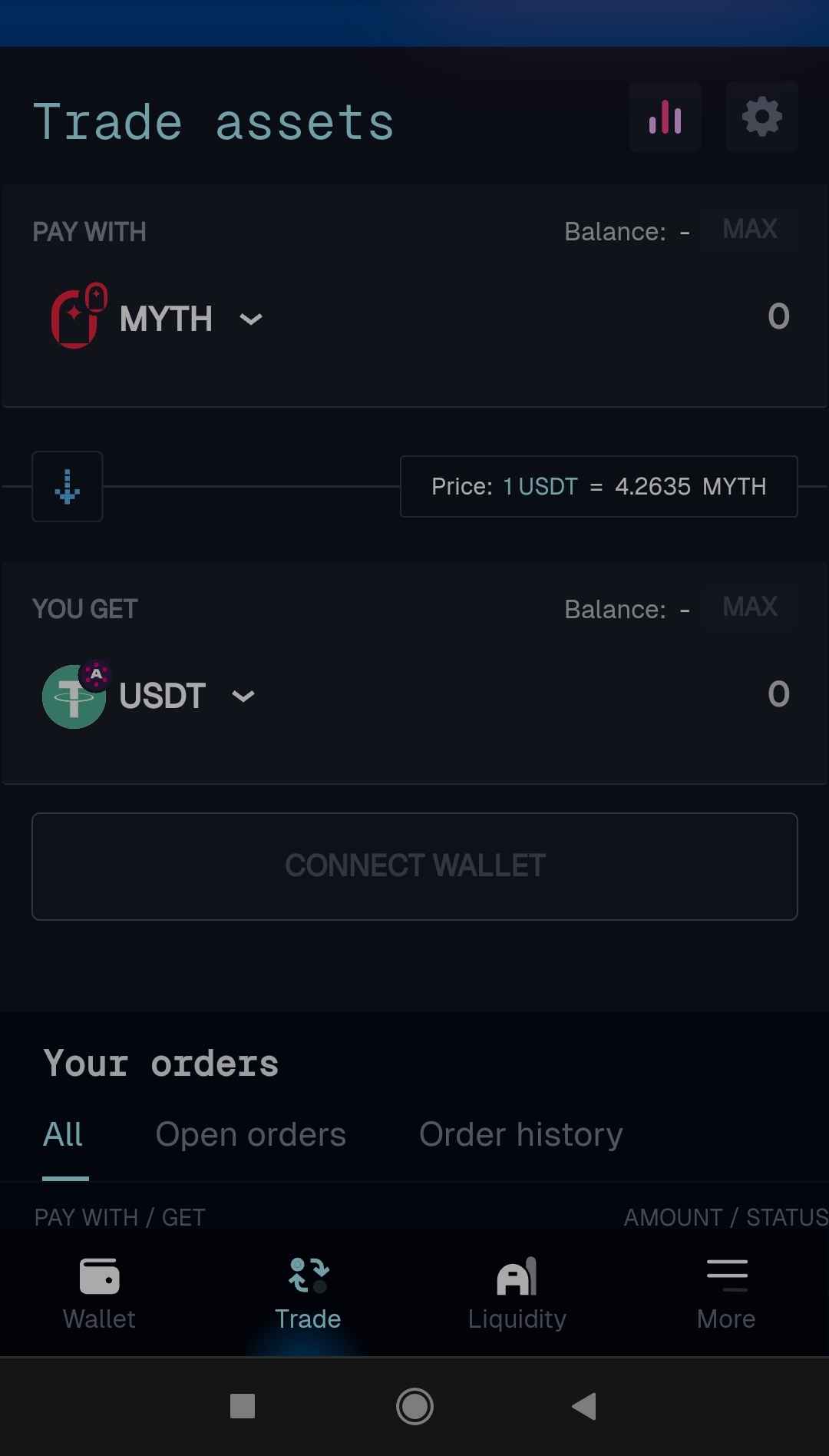The height and width of the screenshot is (1456, 829).
Task: Switch to the Open orders tab
Action: point(250,1135)
